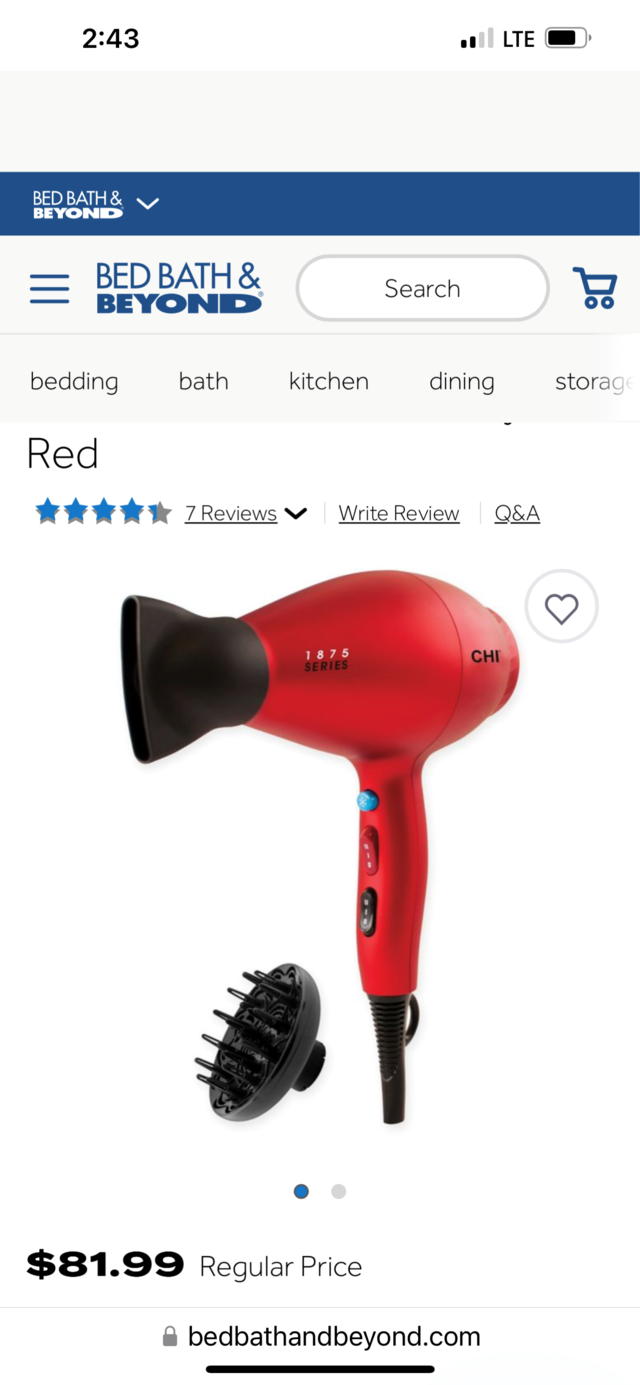Open the hamburger menu
640x1385 pixels.
coord(49,289)
